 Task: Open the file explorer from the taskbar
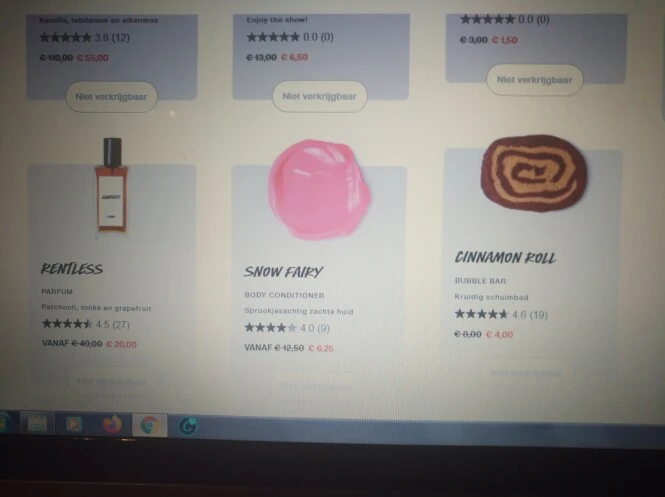click(37, 424)
